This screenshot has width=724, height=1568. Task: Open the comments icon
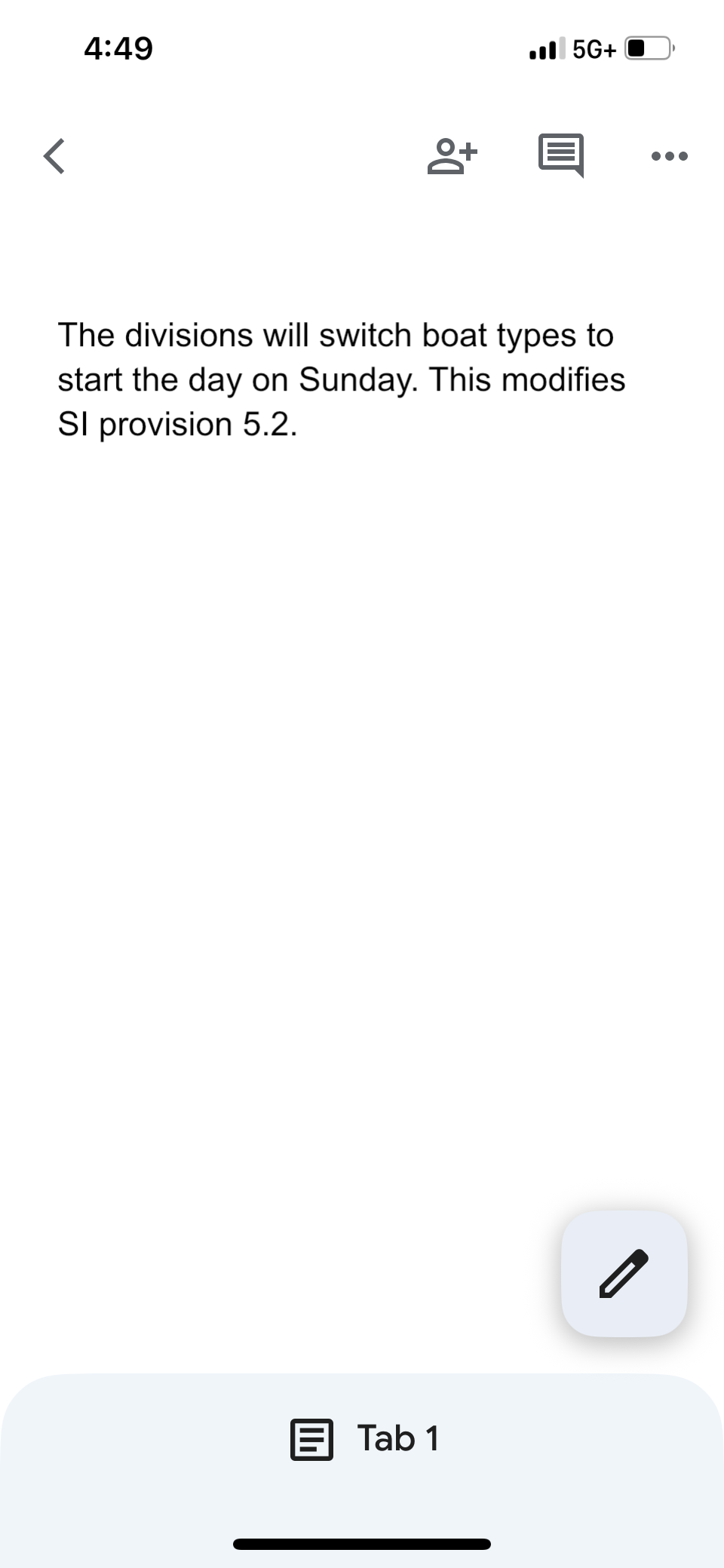click(561, 155)
